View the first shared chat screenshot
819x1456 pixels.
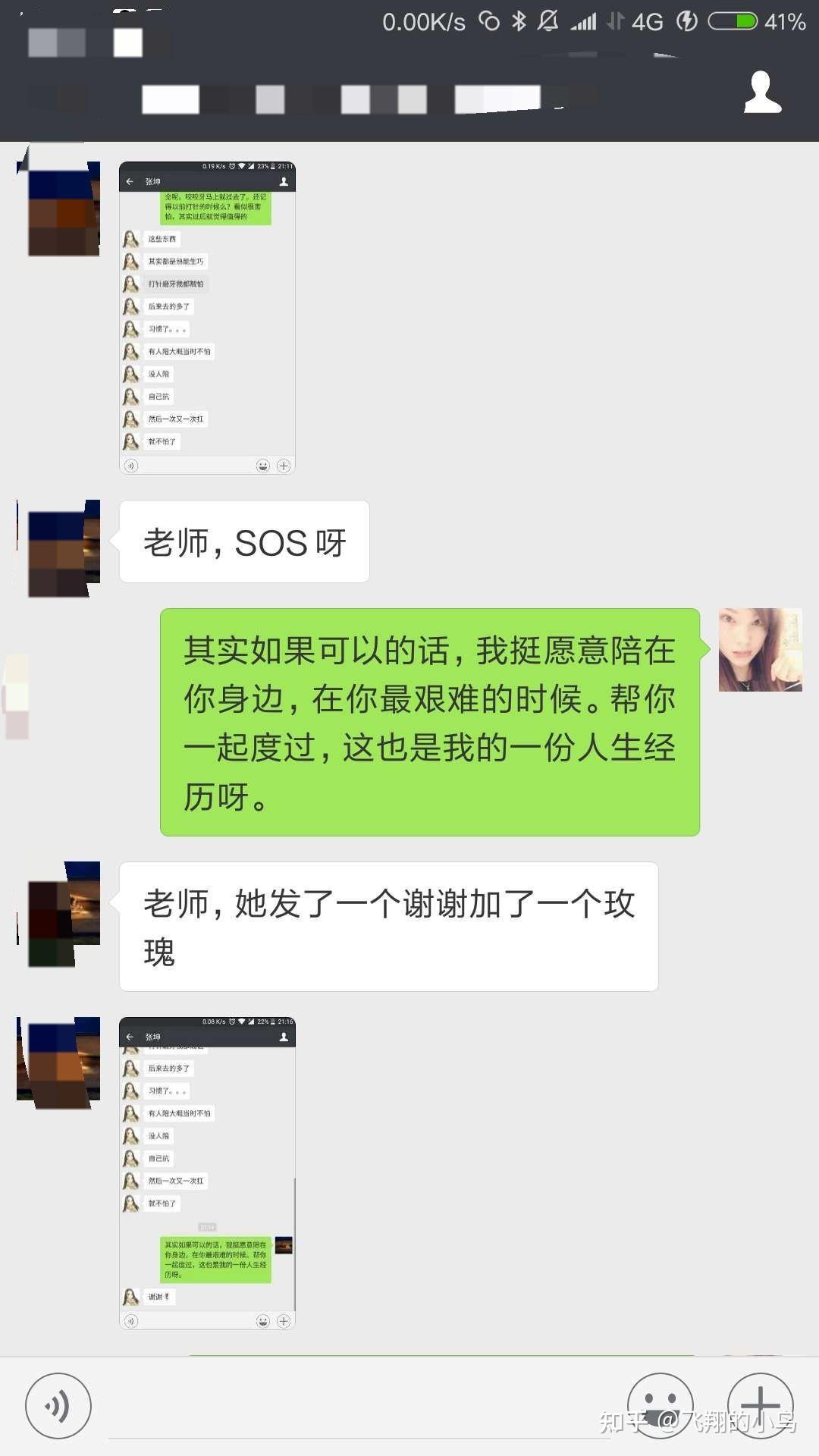[207, 318]
